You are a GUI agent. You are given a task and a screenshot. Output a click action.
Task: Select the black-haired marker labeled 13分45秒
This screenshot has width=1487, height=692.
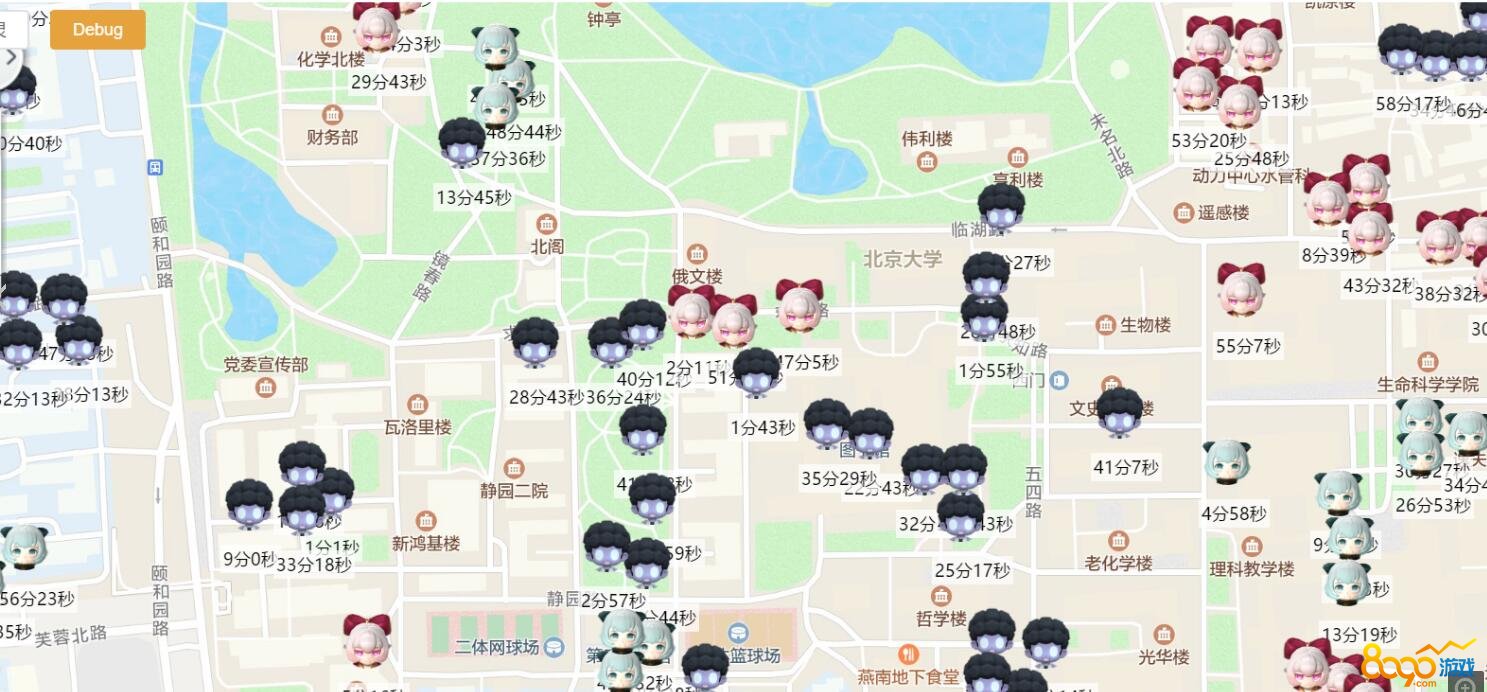point(462,143)
